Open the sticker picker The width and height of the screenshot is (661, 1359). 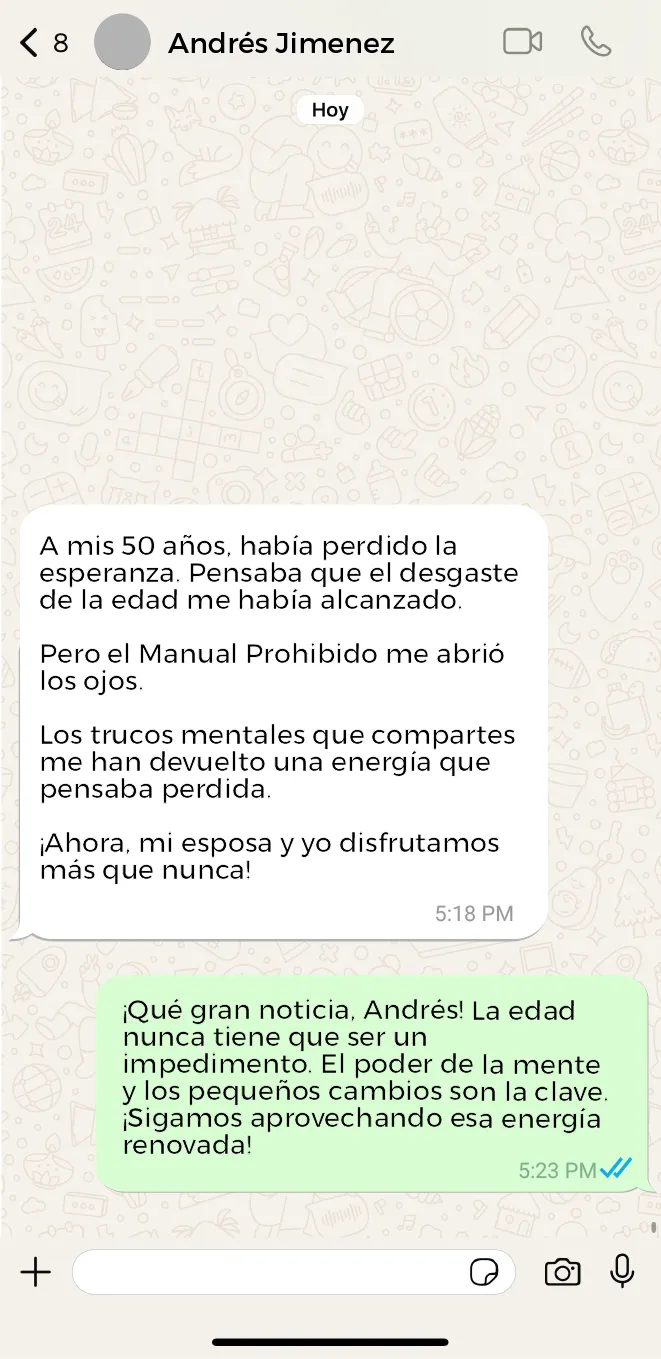pos(485,1272)
